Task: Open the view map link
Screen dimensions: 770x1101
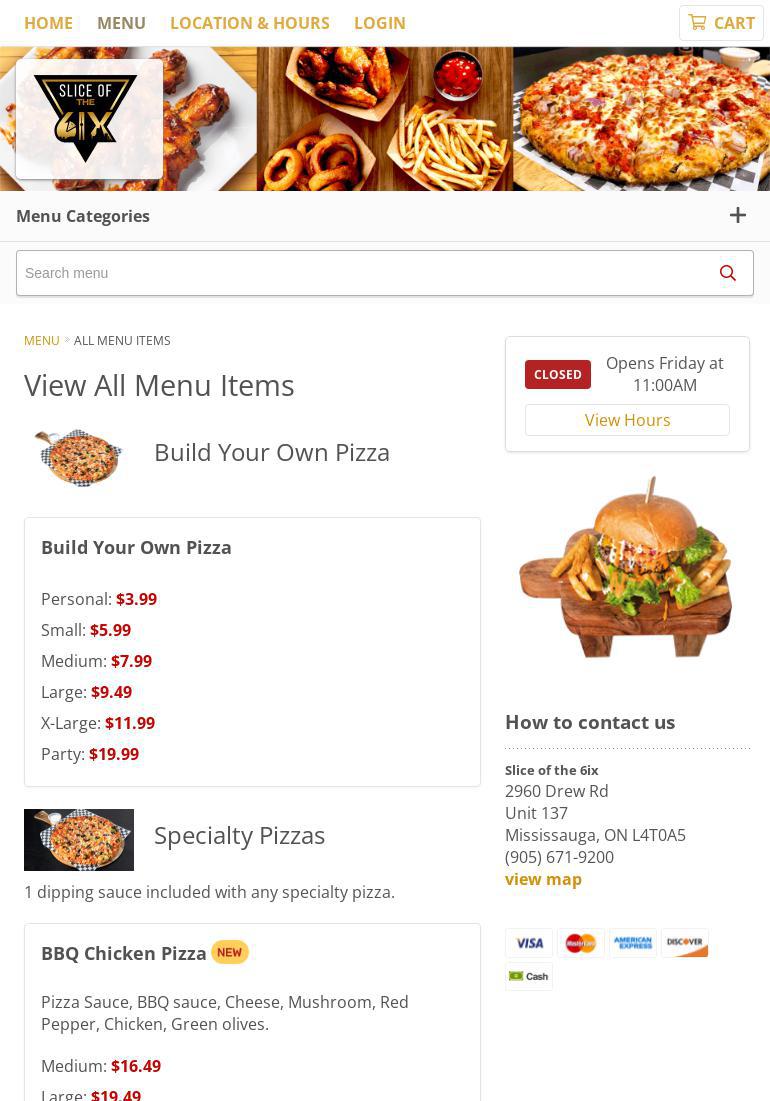Action: [543, 879]
